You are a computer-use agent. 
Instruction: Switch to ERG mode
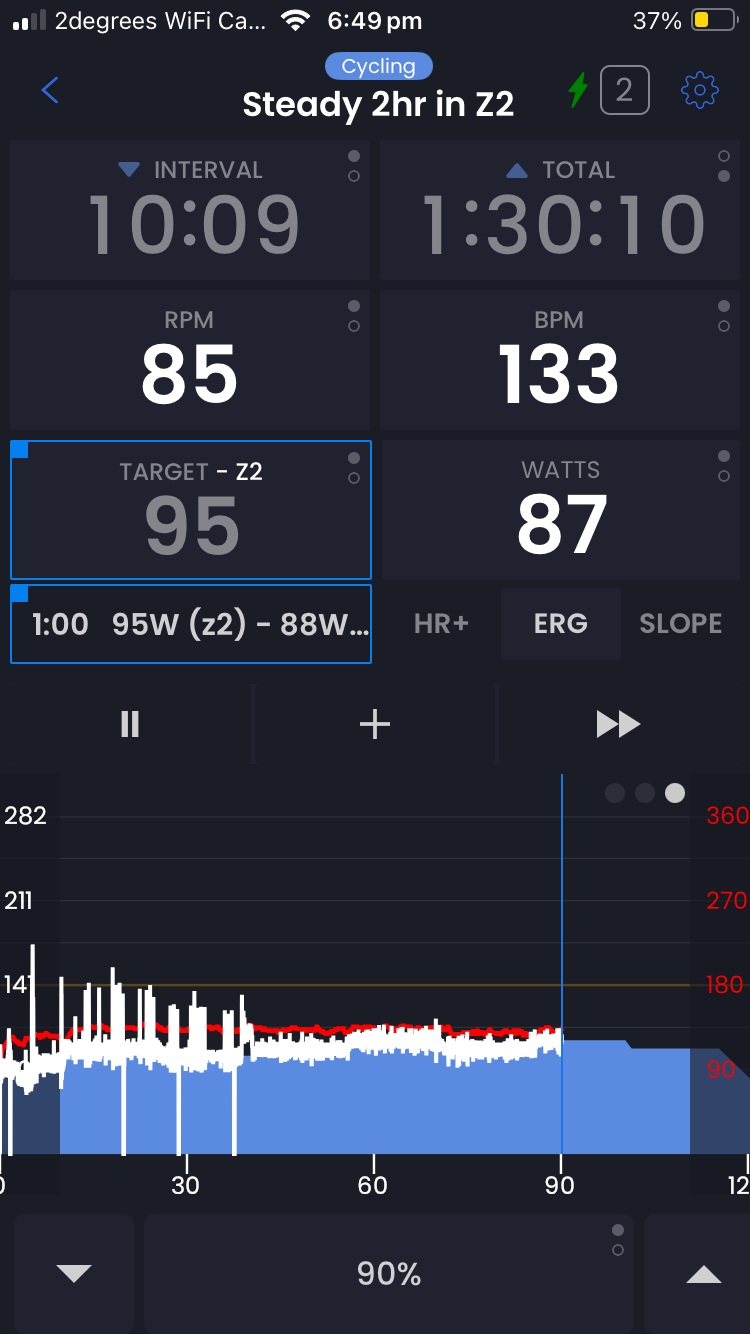coord(560,624)
